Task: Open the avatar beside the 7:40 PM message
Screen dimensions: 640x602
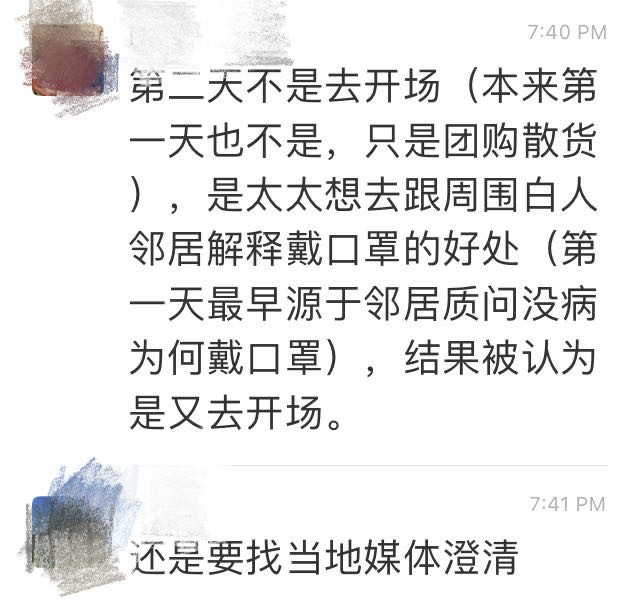Action: coord(68,59)
